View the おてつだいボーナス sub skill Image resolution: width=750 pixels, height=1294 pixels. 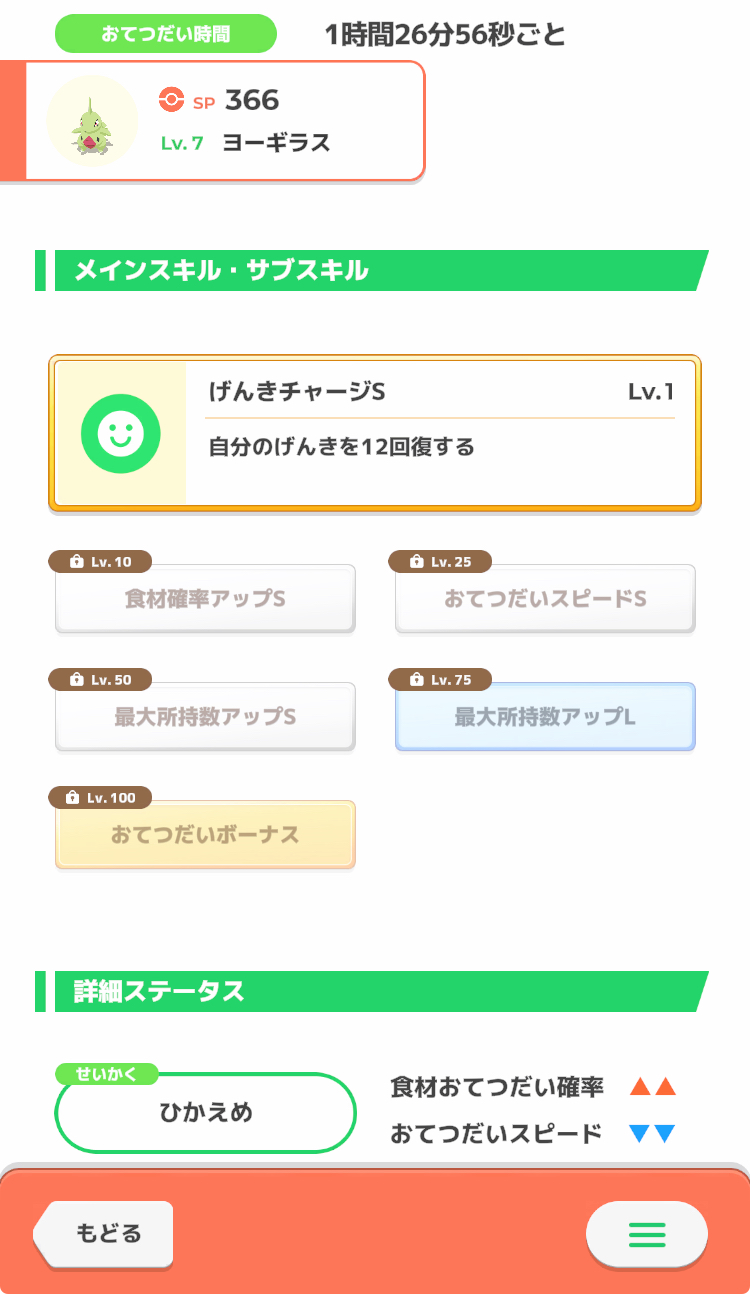coord(205,835)
